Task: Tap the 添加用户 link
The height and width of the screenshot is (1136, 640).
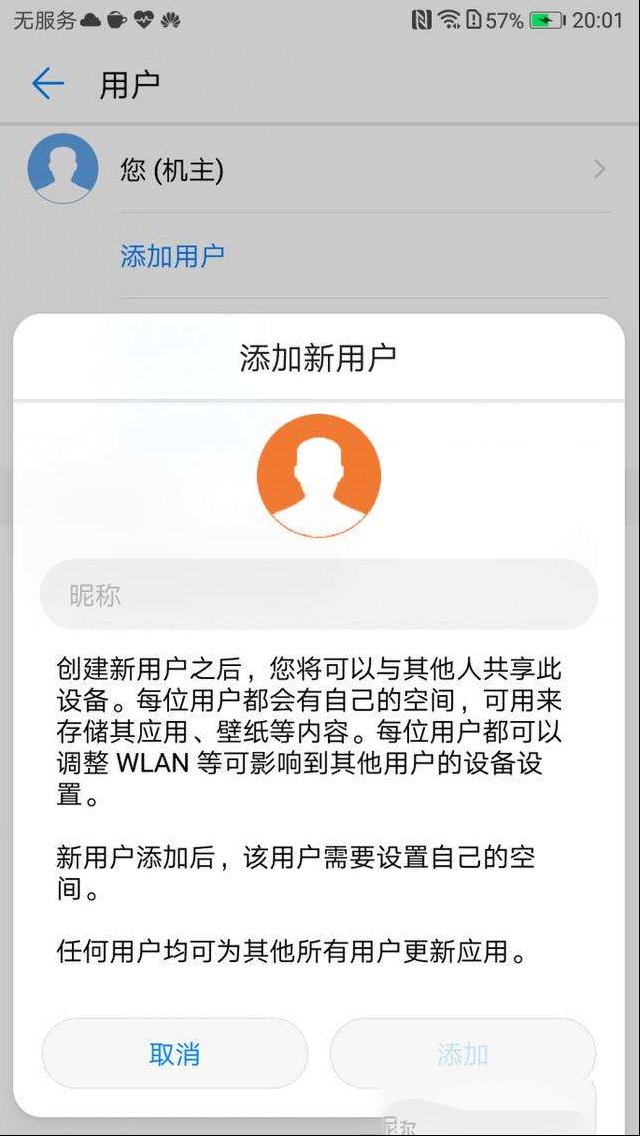Action: (x=173, y=256)
